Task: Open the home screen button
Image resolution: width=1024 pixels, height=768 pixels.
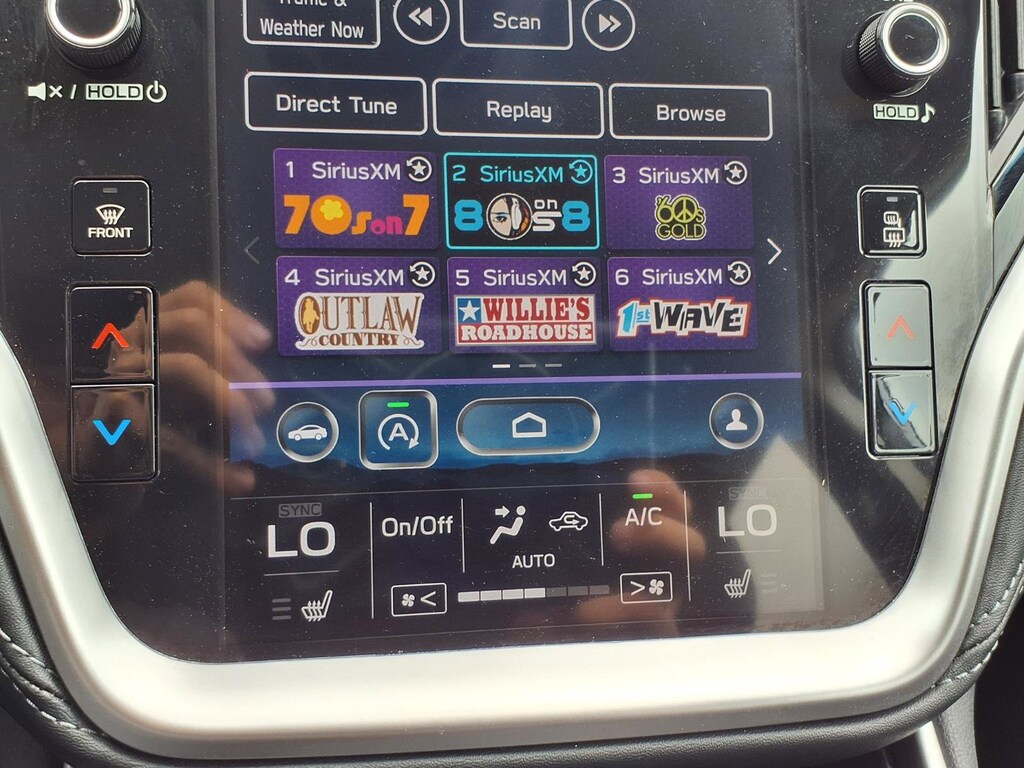Action: point(527,427)
